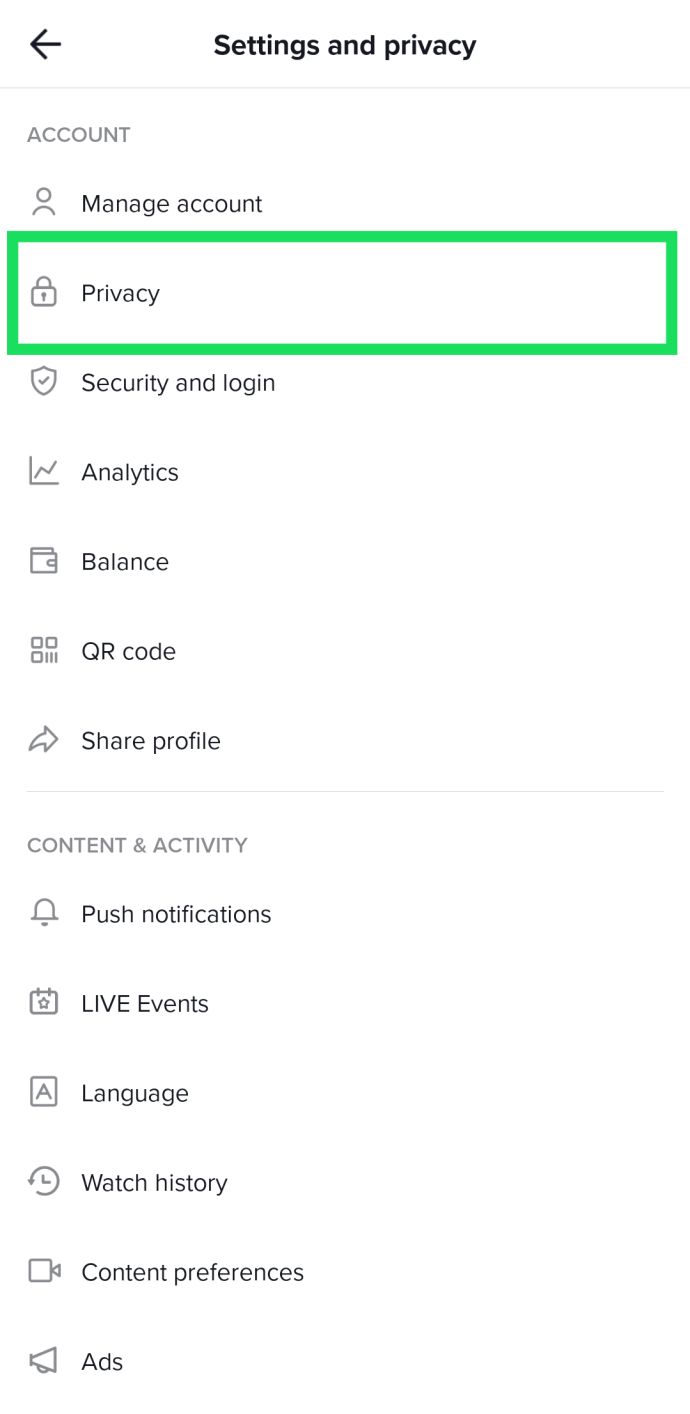
Task: Change the app Language
Action: pyautogui.click(x=345, y=1093)
